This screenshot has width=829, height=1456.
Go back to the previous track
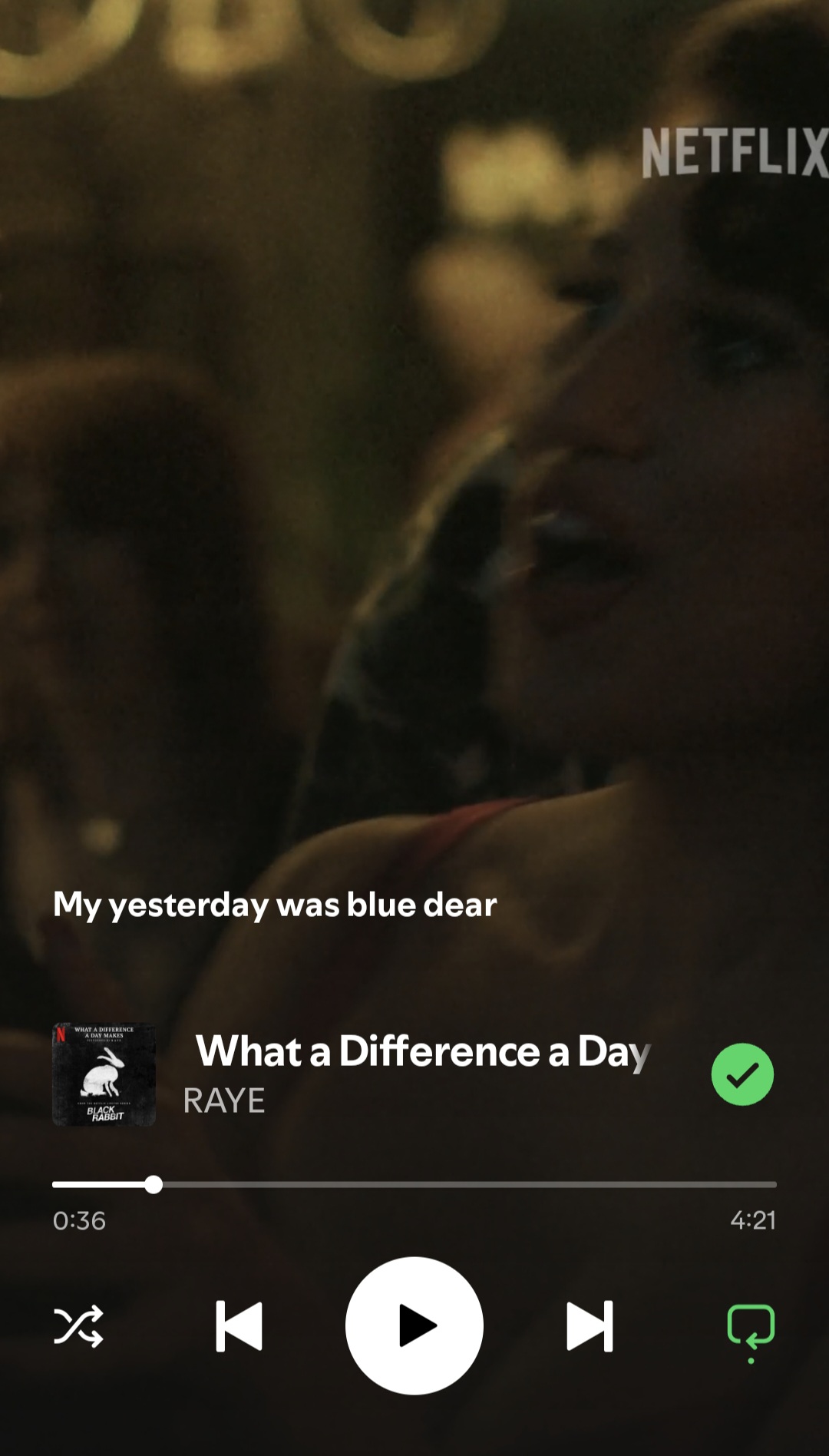pos(239,1325)
